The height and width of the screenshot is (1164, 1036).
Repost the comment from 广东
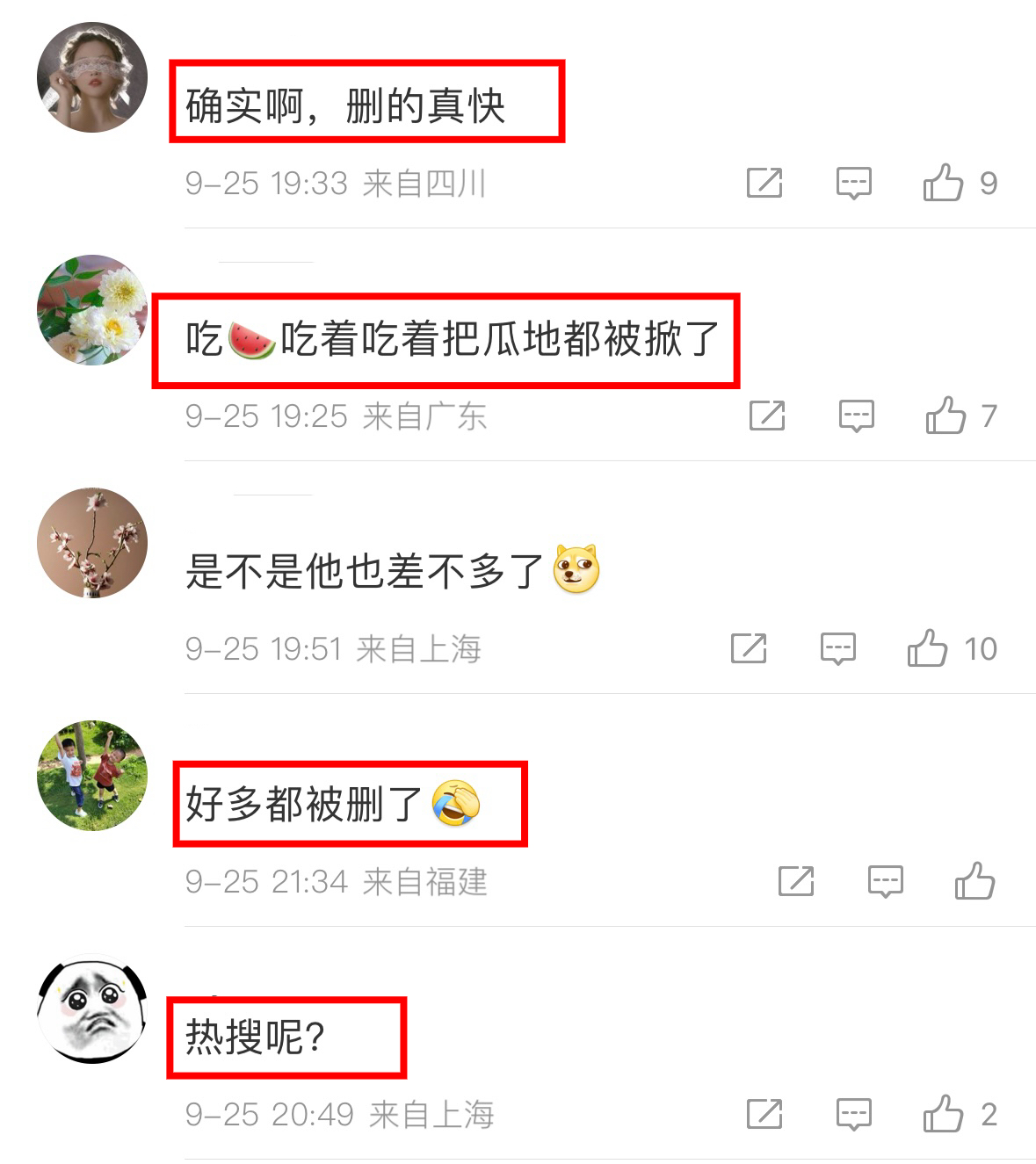[x=767, y=416]
